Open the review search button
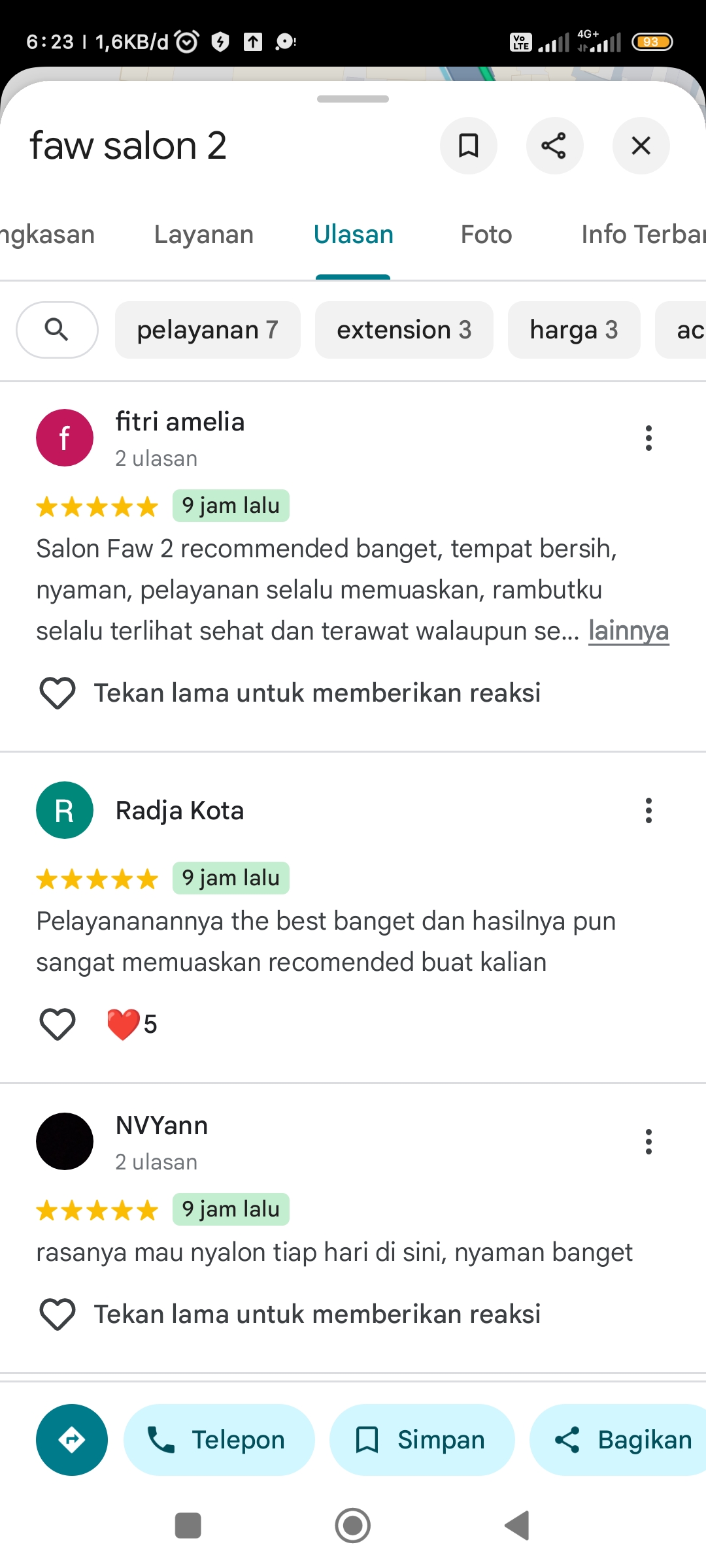The width and height of the screenshot is (706, 1568). pos(57,330)
